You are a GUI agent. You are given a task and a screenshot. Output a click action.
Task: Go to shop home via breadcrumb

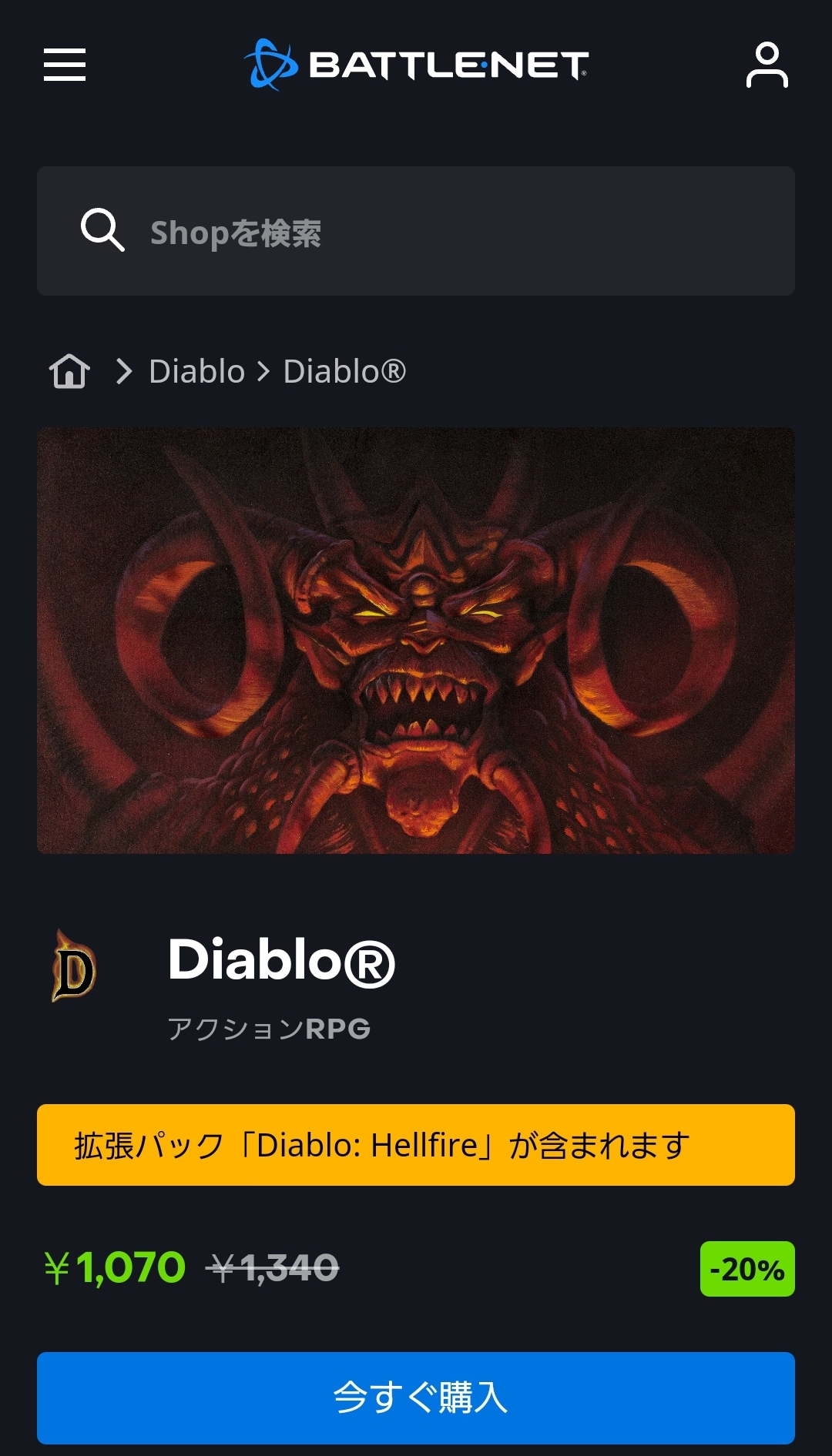(x=69, y=371)
